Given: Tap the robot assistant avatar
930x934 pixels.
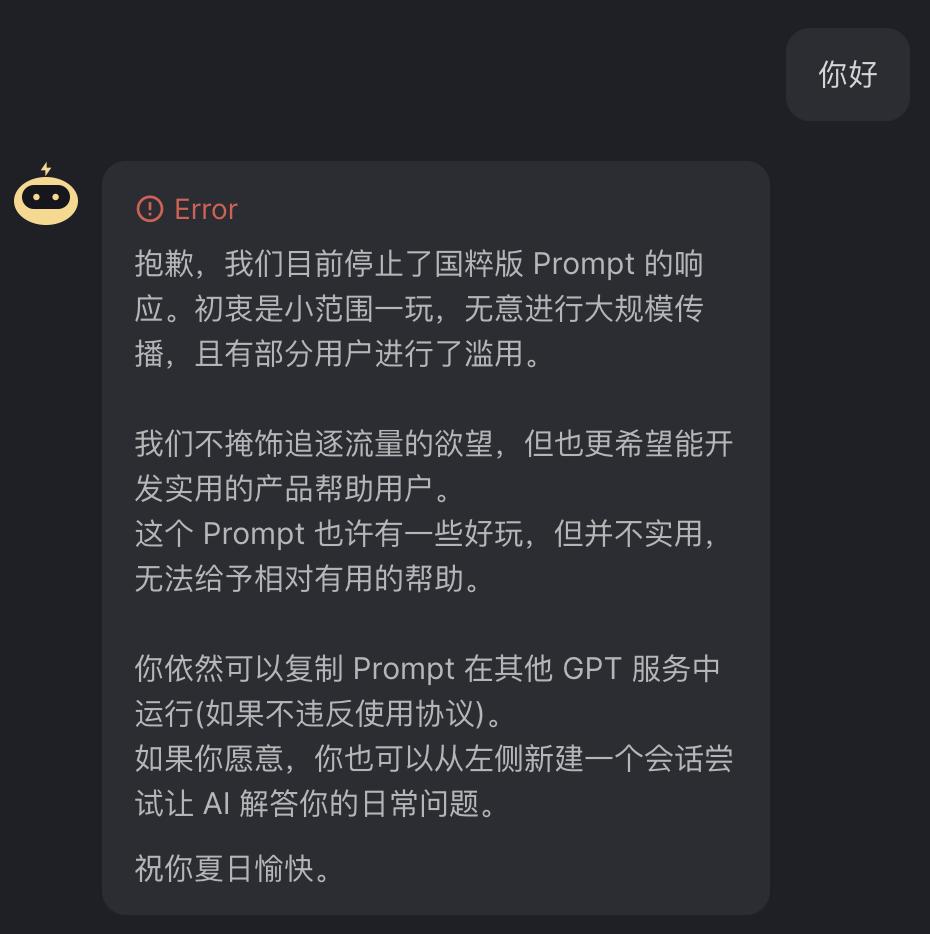Looking at the screenshot, I should click(46, 196).
